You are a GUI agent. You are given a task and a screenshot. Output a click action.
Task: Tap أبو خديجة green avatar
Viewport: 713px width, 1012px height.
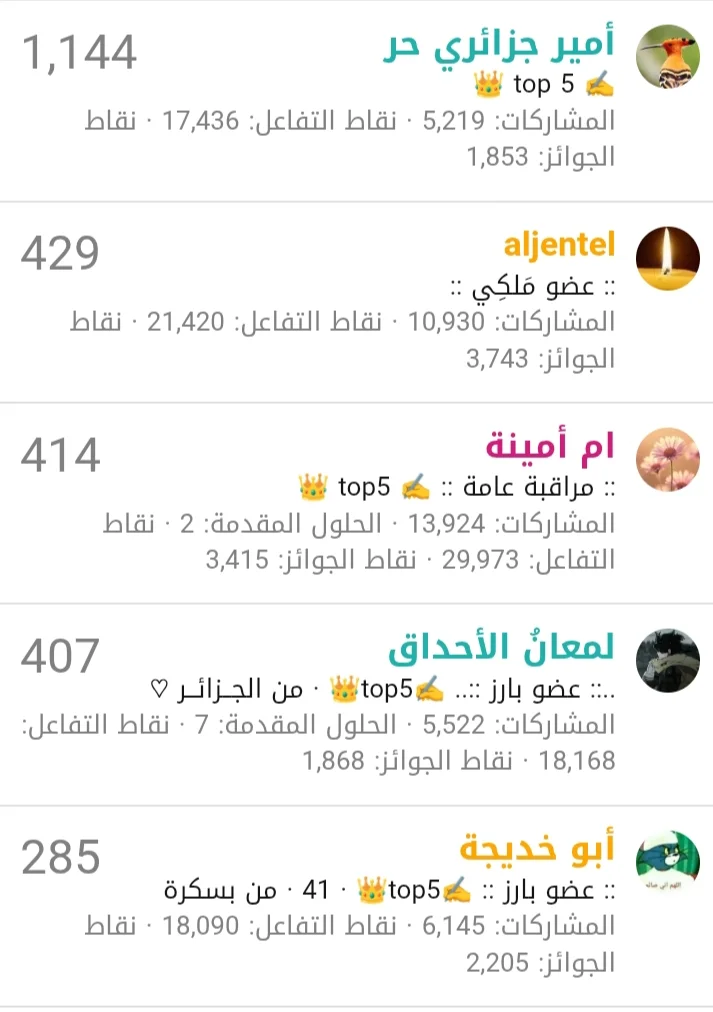tap(668, 862)
